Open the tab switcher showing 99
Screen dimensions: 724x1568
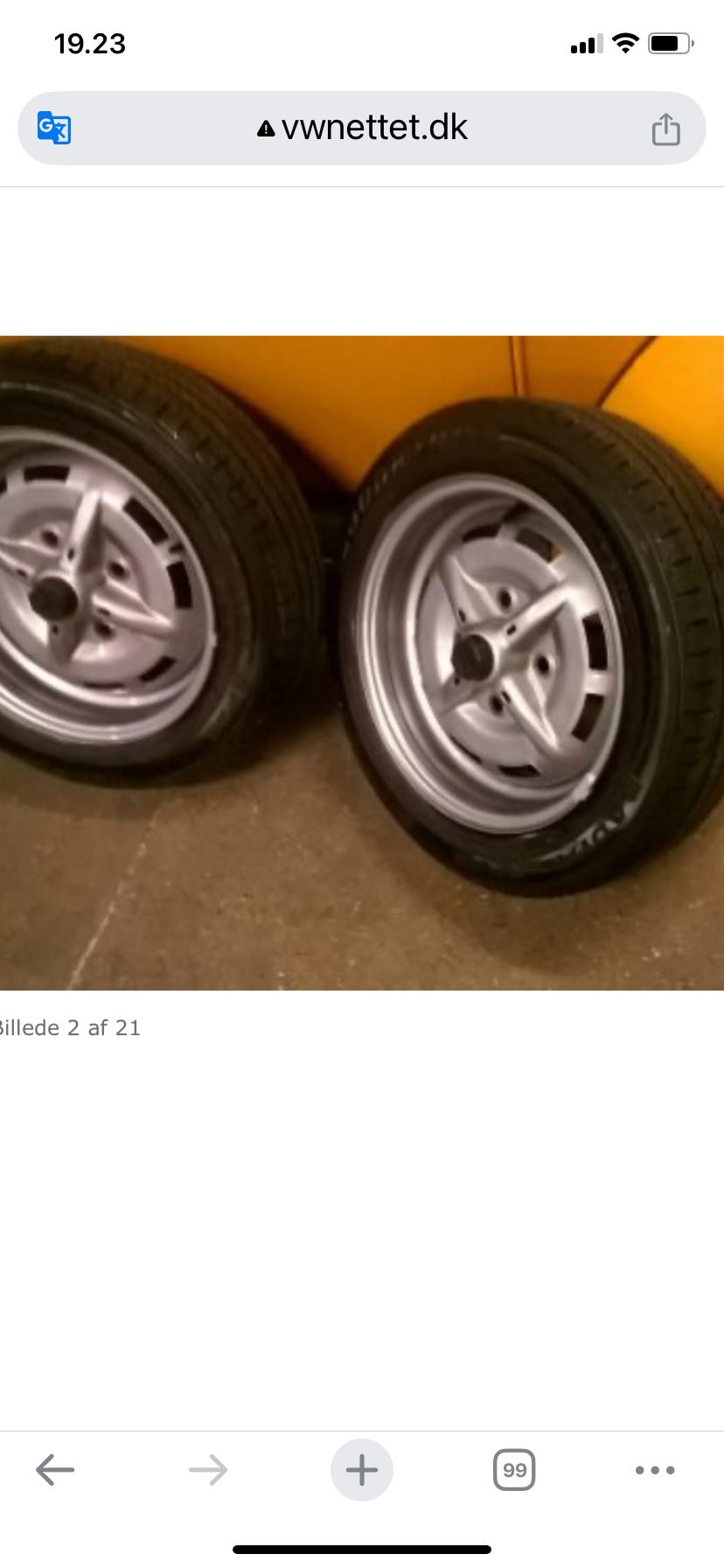click(x=514, y=1469)
